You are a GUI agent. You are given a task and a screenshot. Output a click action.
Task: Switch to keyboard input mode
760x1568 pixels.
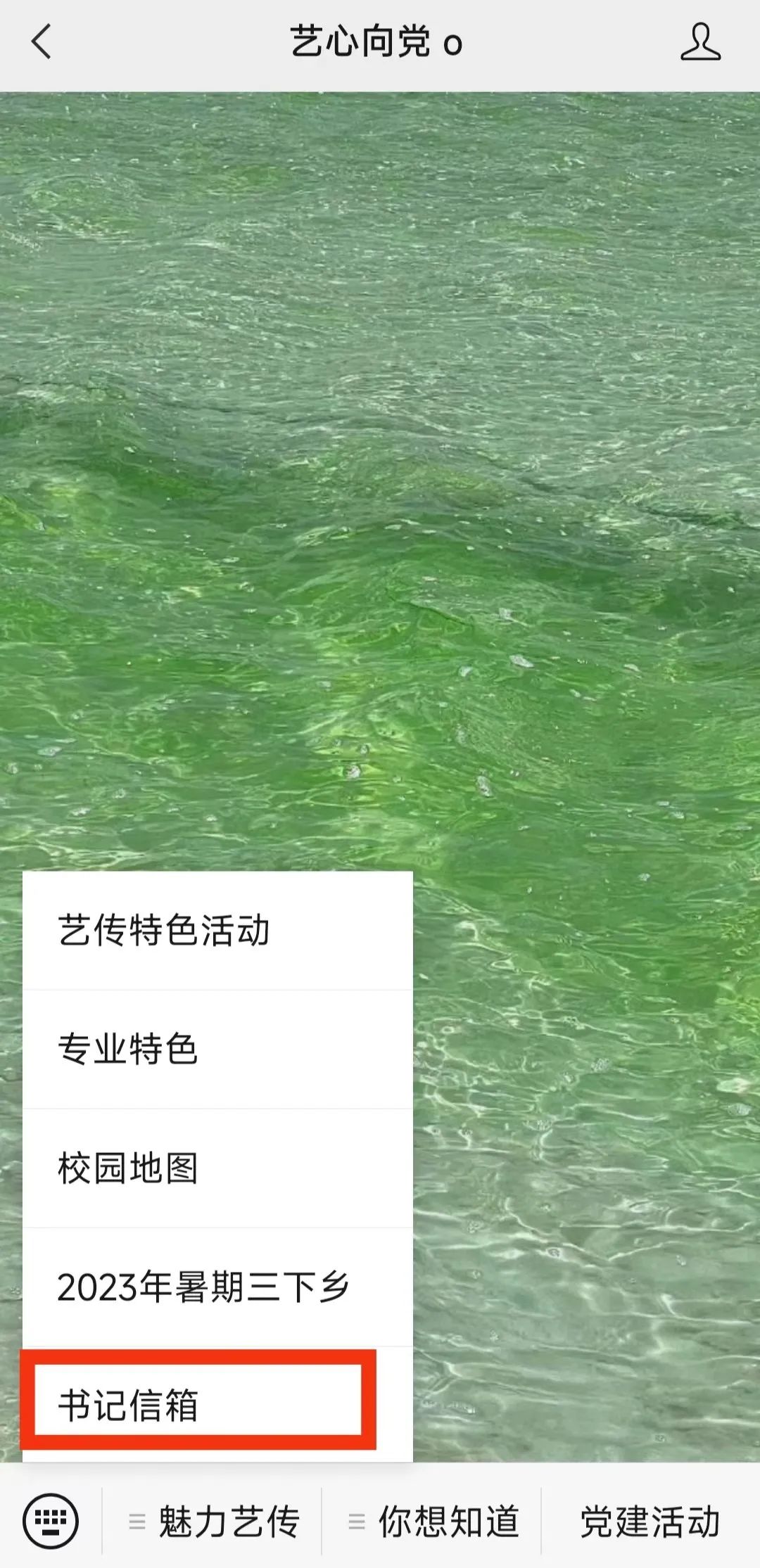click(51, 1521)
